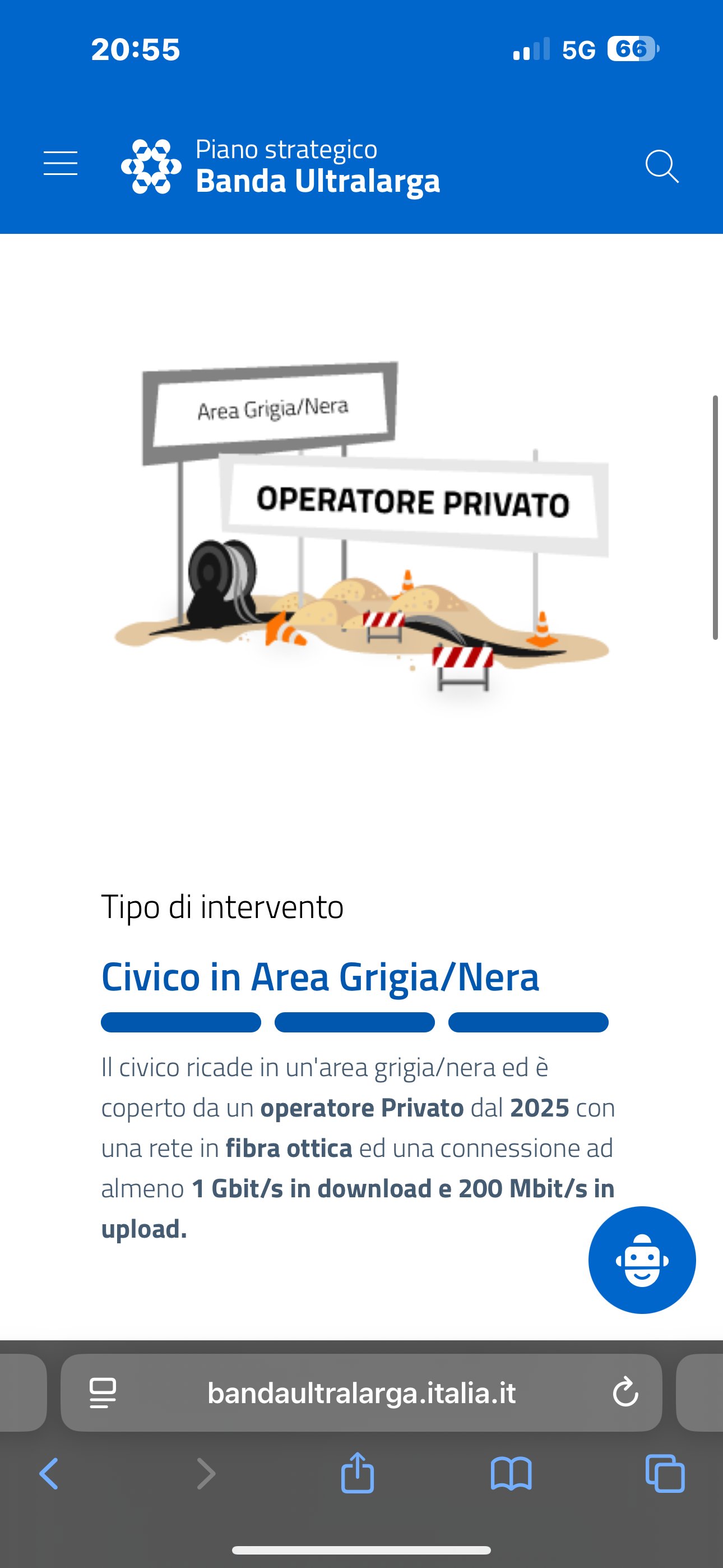The height and width of the screenshot is (1568, 723).
Task: Open the hamburger navigation menu
Action: (61, 164)
